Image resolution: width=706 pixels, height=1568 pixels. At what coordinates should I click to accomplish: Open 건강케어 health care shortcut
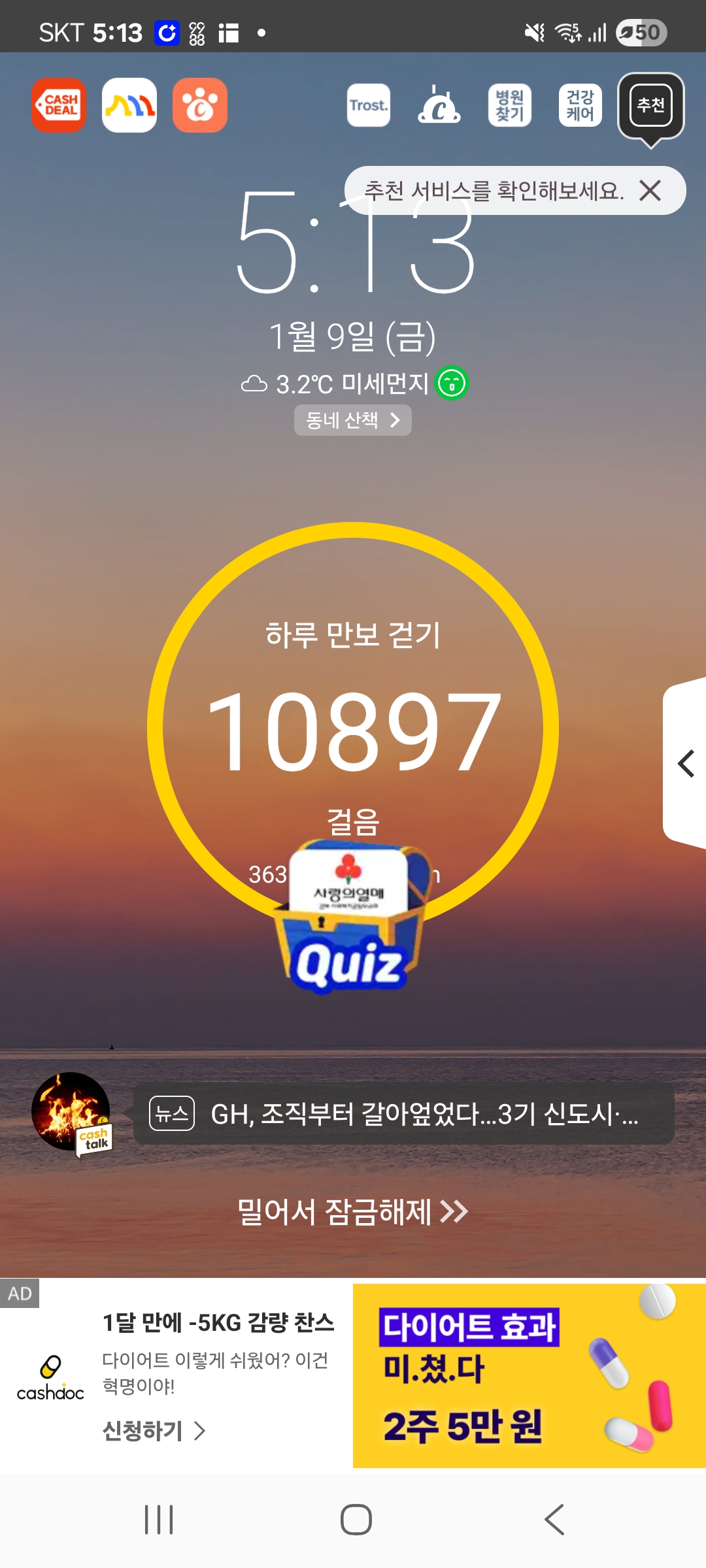coord(580,105)
